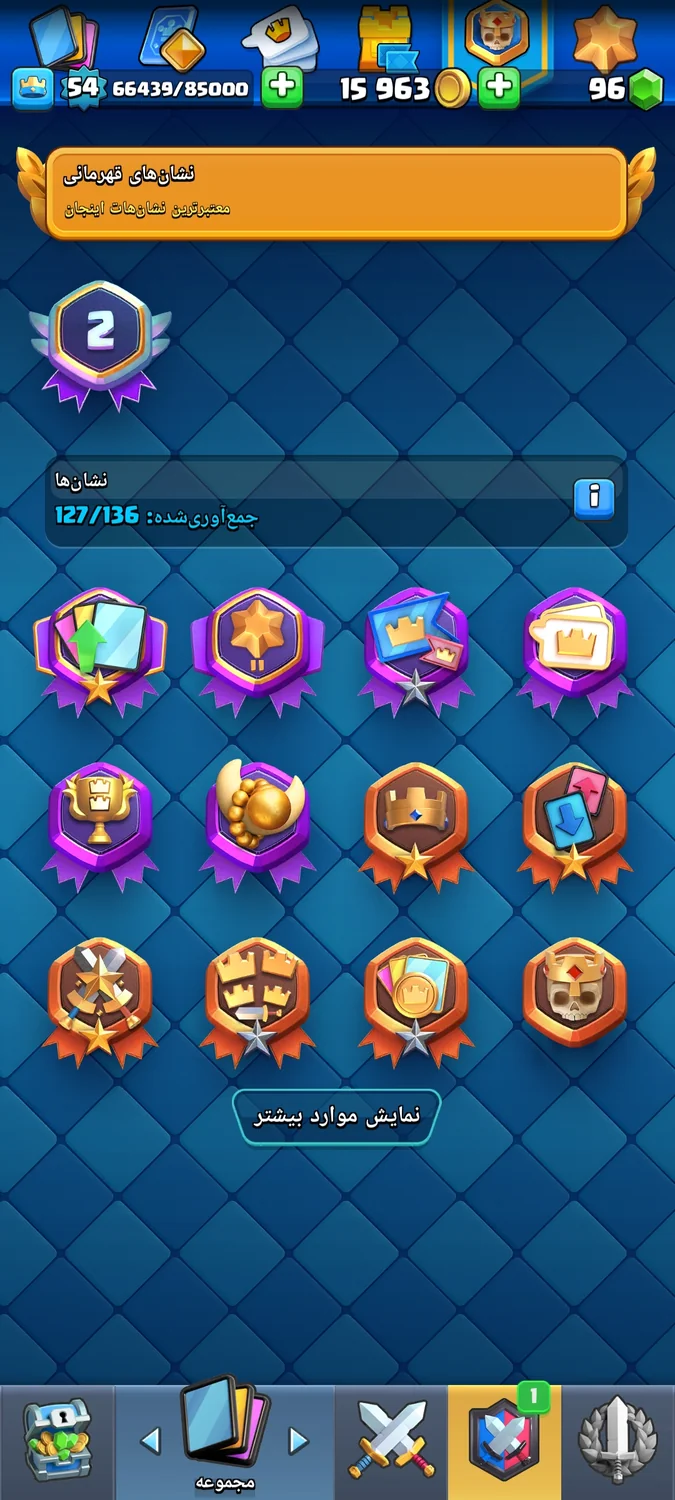675x1500 pixels.
Task: Open the shop chest tab
Action: (57, 1440)
